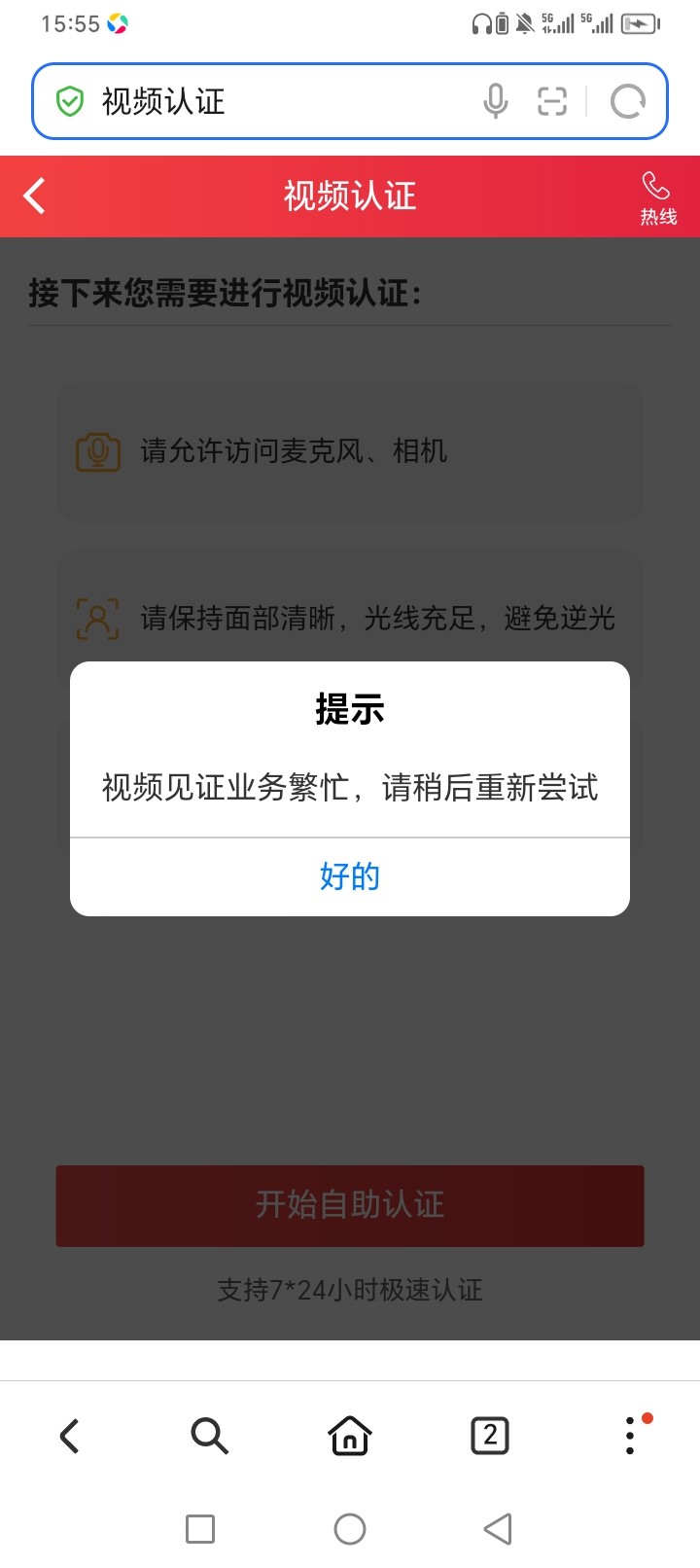Tap the home icon in browser toolbar
The height and width of the screenshot is (1568, 700).
pyautogui.click(x=350, y=1435)
